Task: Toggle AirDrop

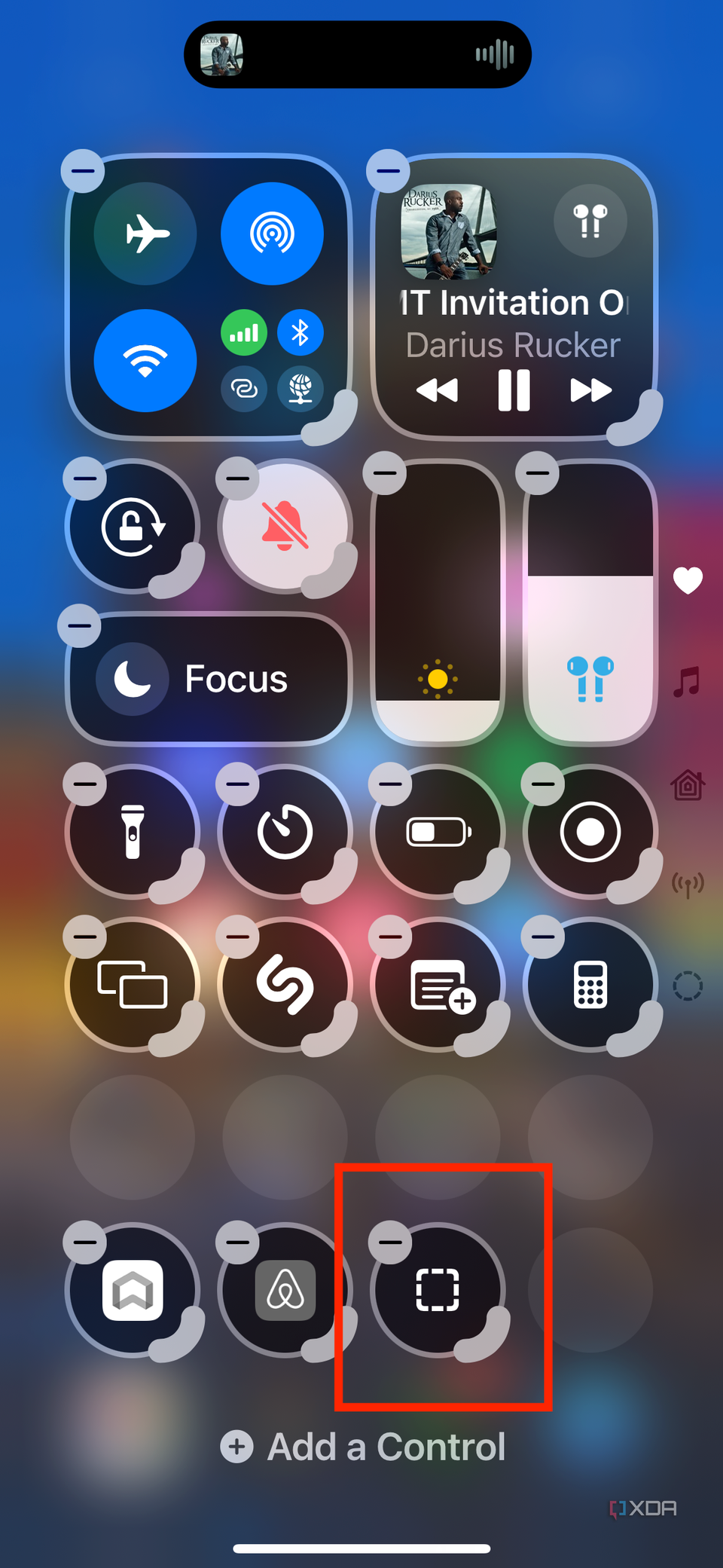Action: point(272,234)
